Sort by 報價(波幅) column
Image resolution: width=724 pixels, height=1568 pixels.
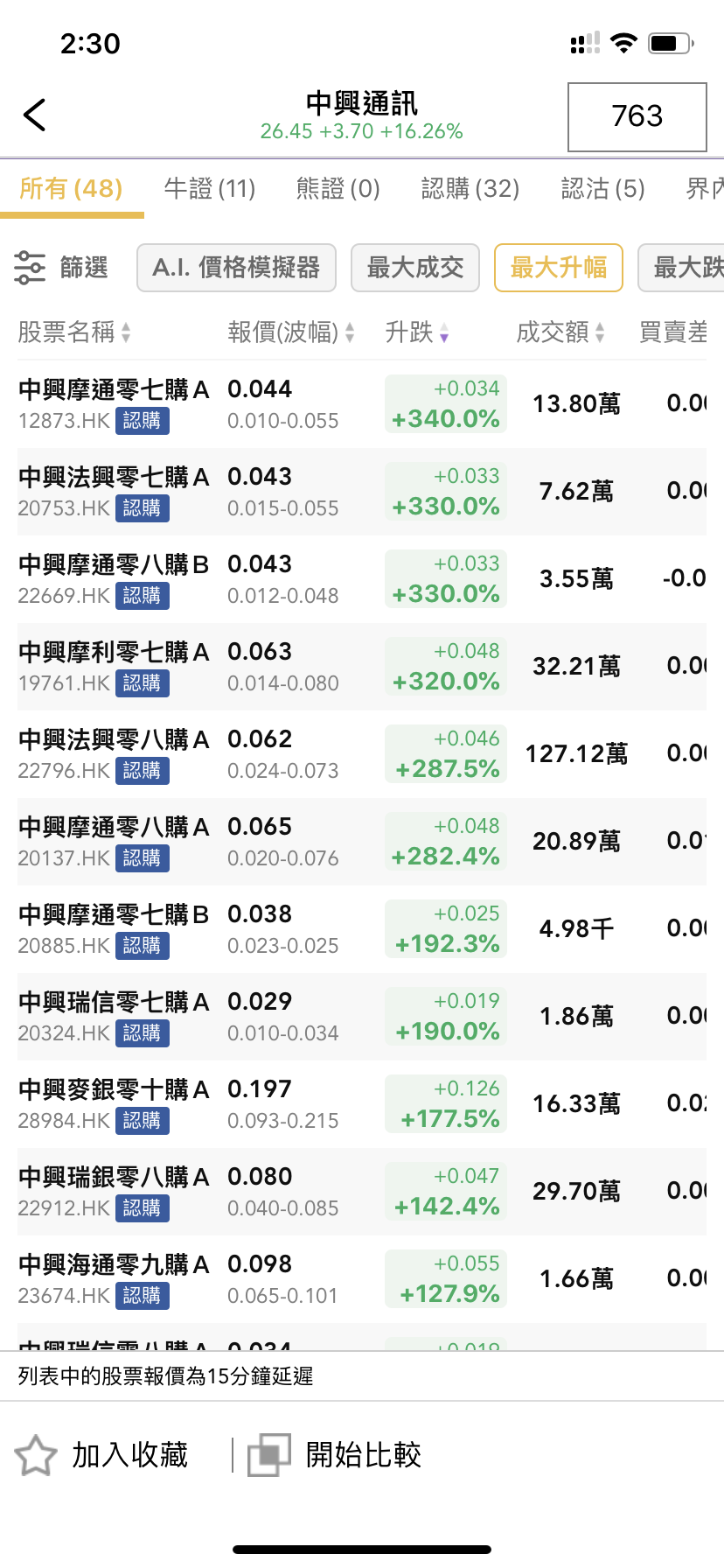[291, 332]
